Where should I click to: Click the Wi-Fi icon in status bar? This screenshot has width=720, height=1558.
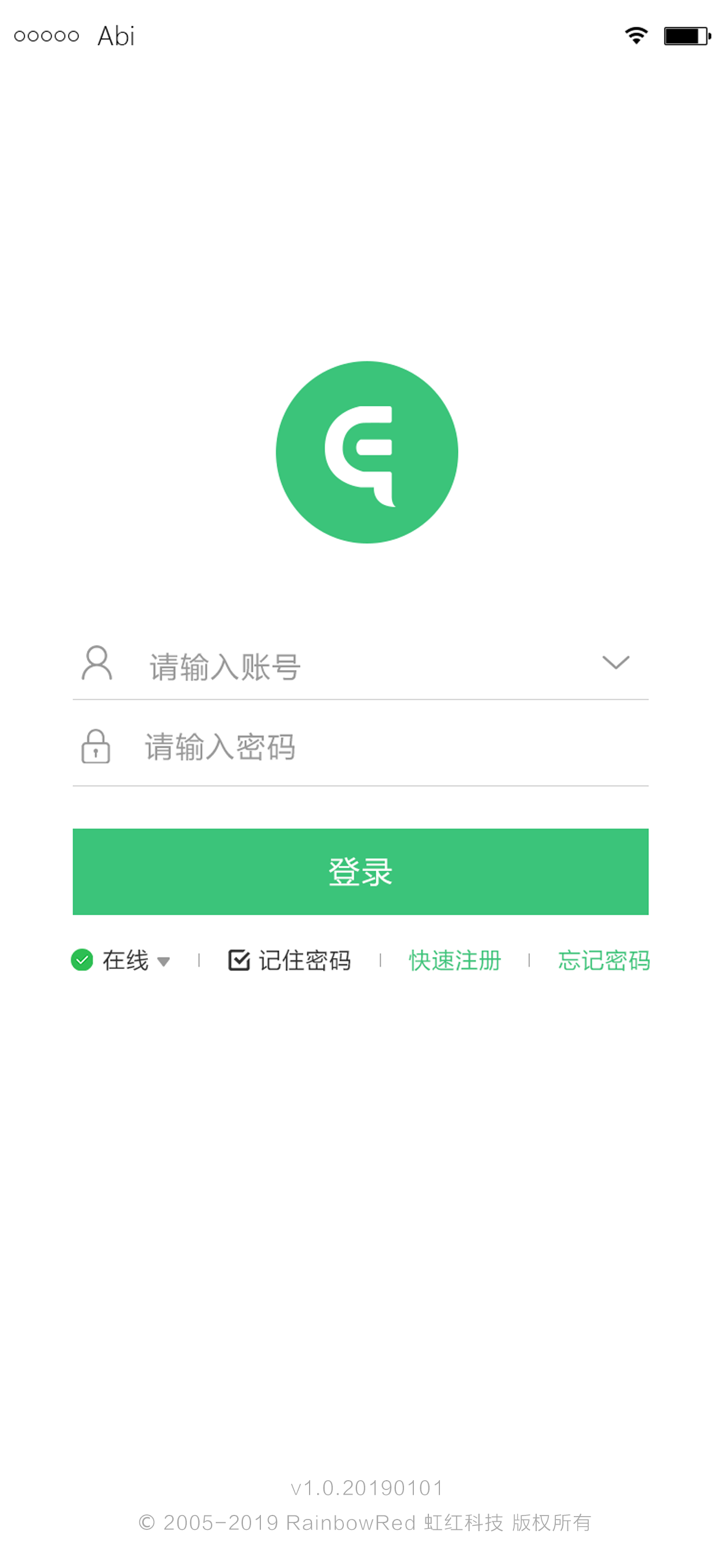pos(636,34)
